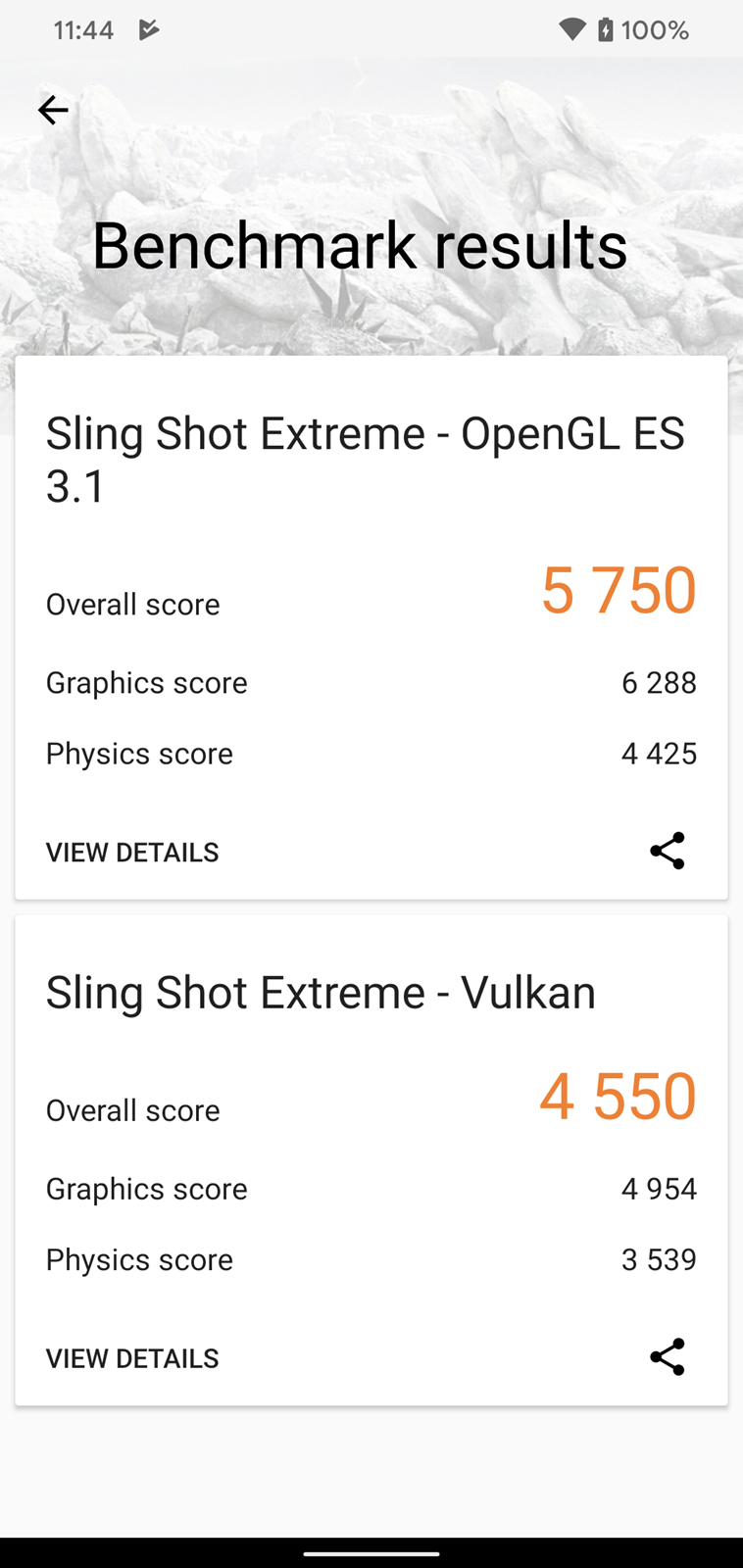View details for the OpenGL ES 3.1 result
The width and height of the screenshot is (743, 1568).
[132, 853]
